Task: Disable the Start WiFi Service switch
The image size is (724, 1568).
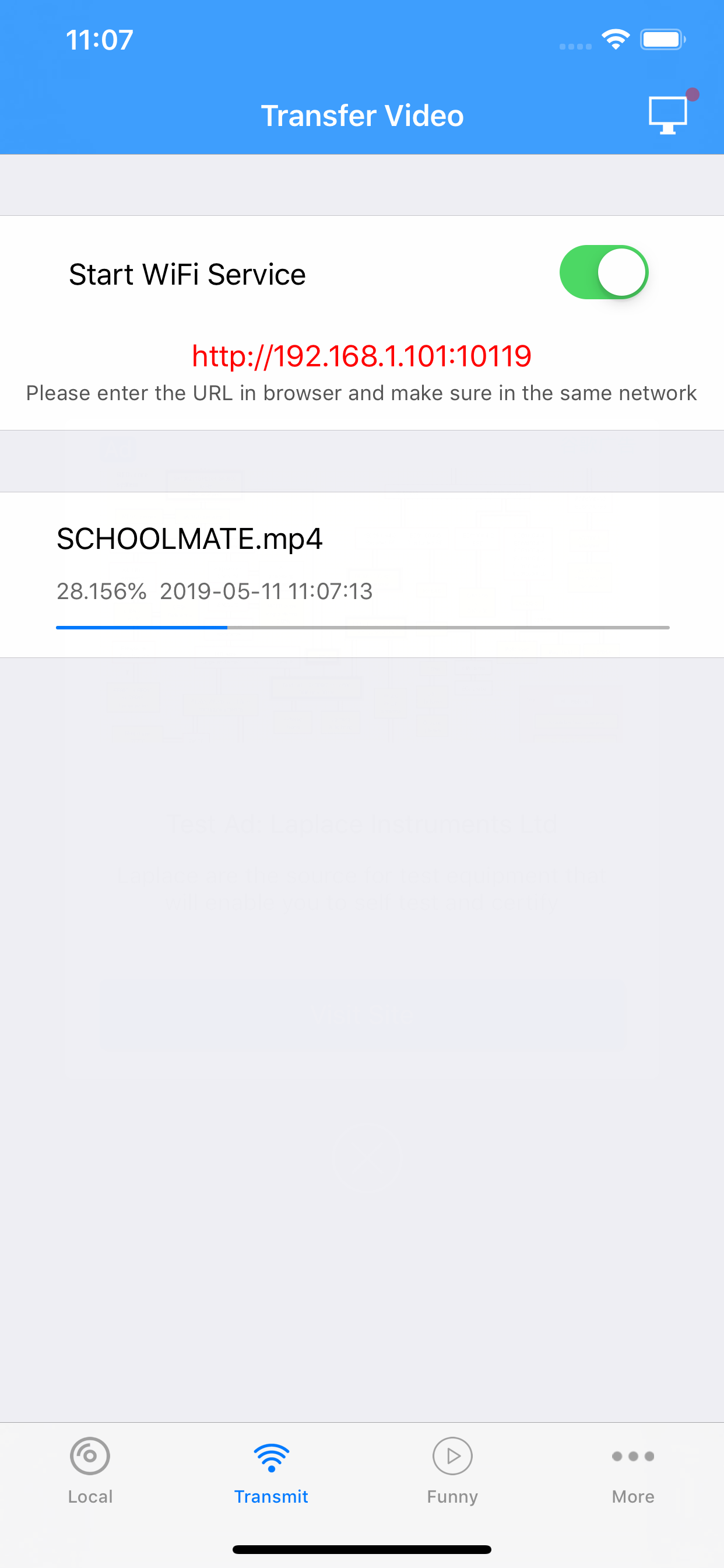Action: point(603,272)
